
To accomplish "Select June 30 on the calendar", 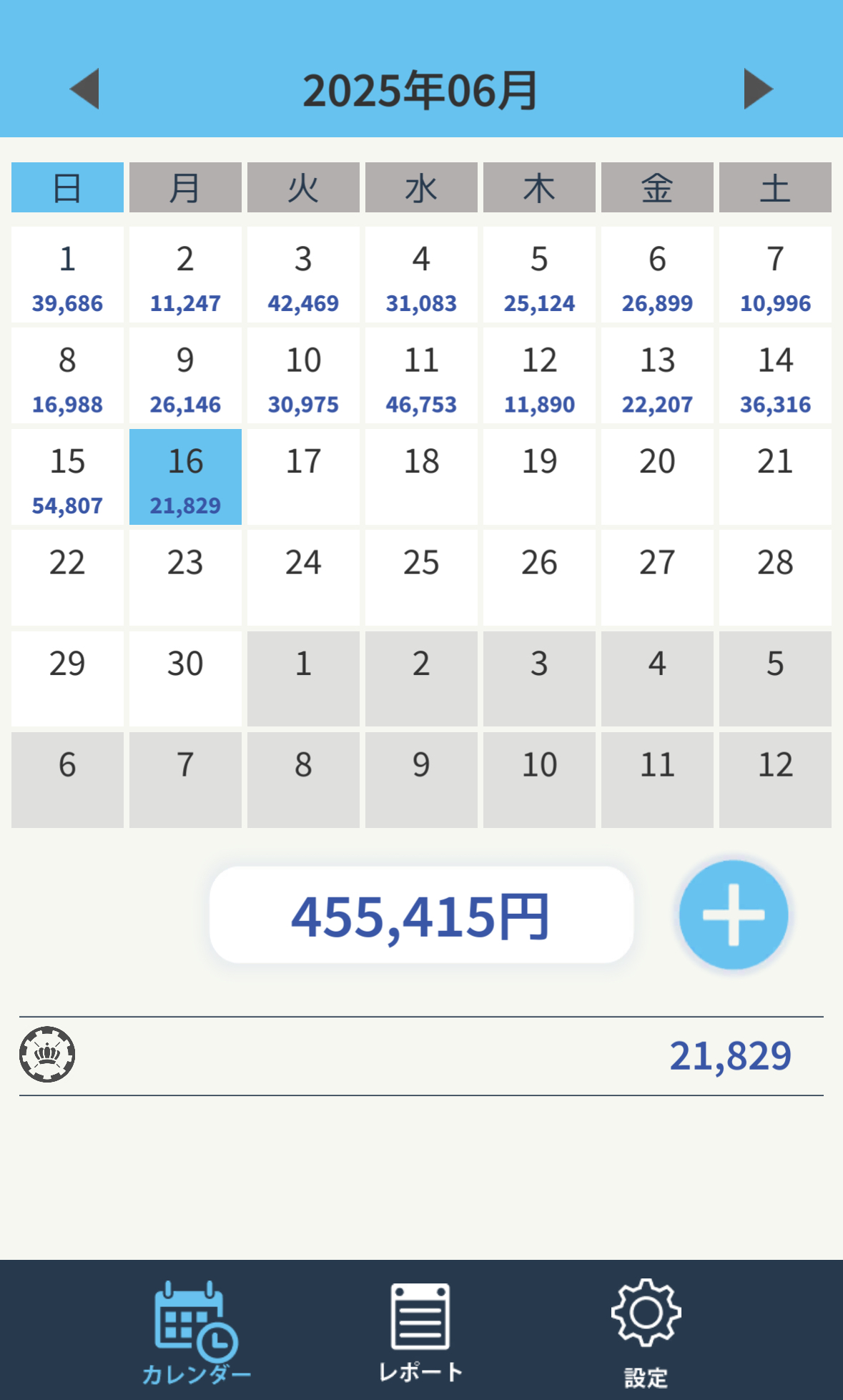I will pyautogui.click(x=185, y=679).
